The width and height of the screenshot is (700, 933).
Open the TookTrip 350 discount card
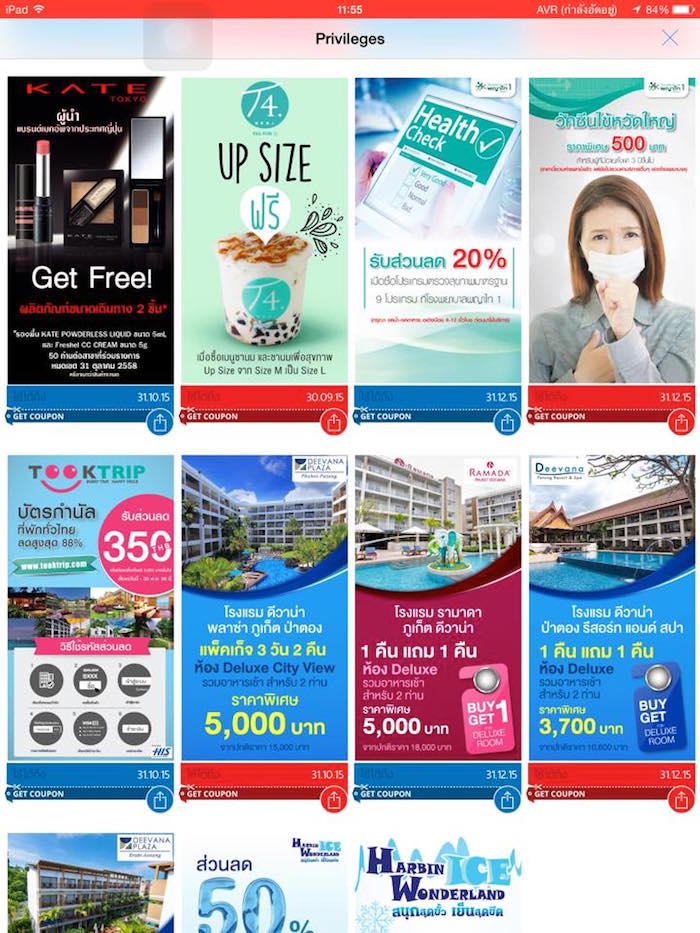[x=90, y=608]
